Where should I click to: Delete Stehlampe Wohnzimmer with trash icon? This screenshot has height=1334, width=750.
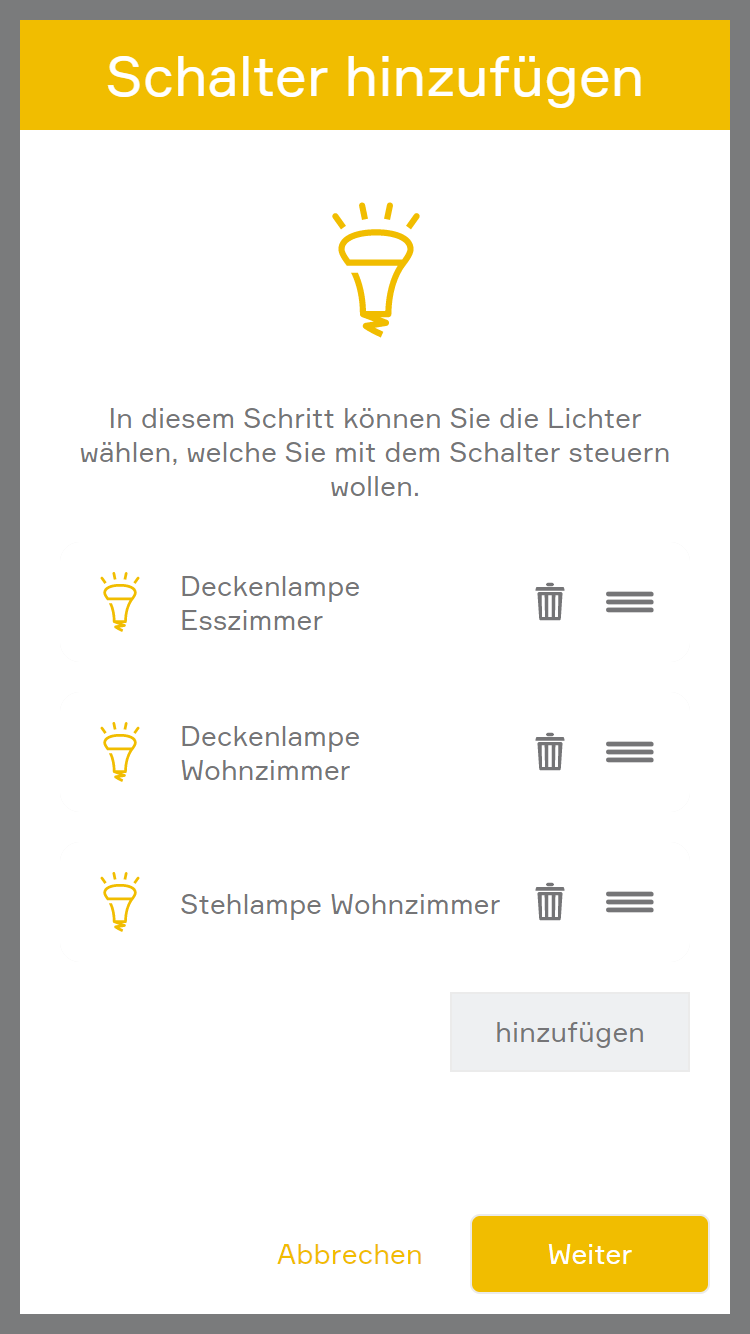[550, 902]
